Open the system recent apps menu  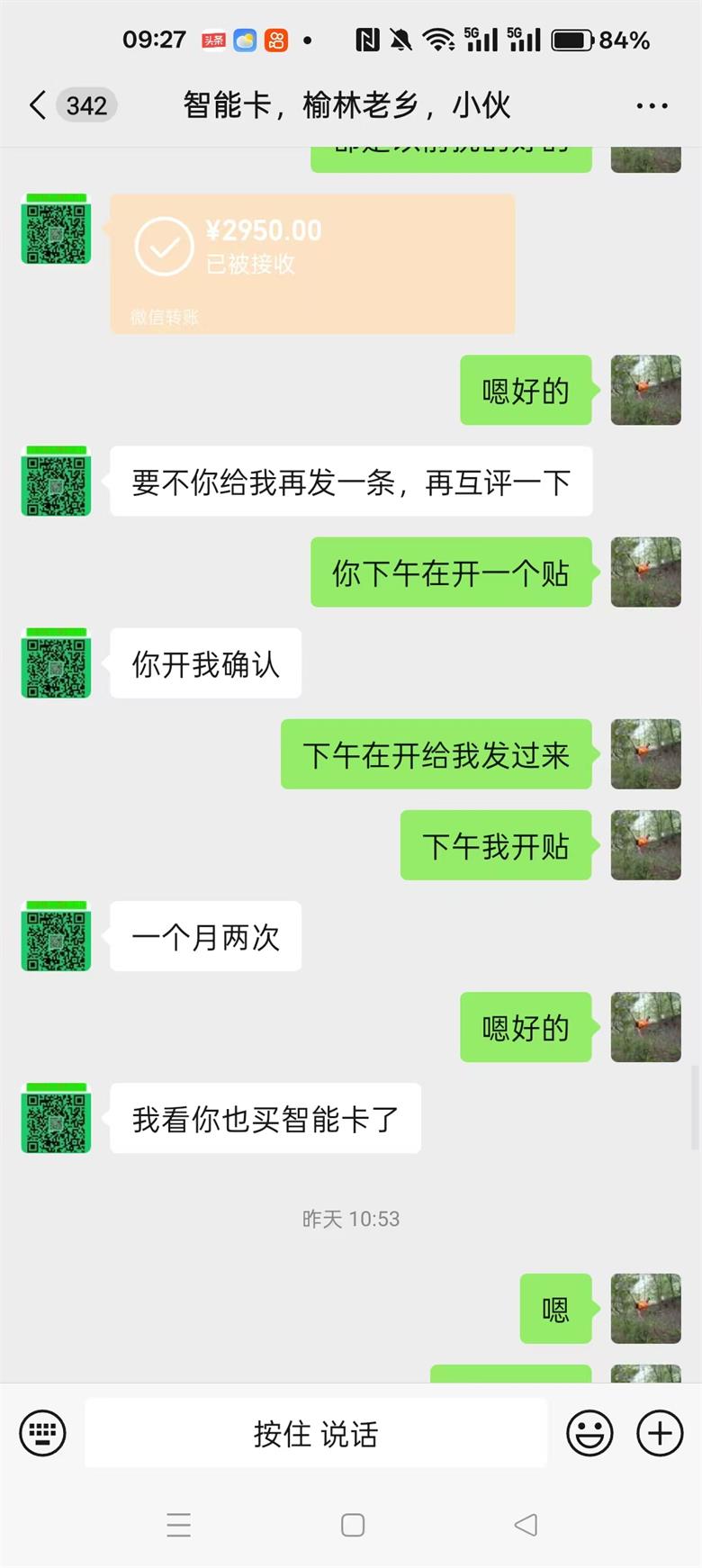pyautogui.click(x=179, y=1525)
